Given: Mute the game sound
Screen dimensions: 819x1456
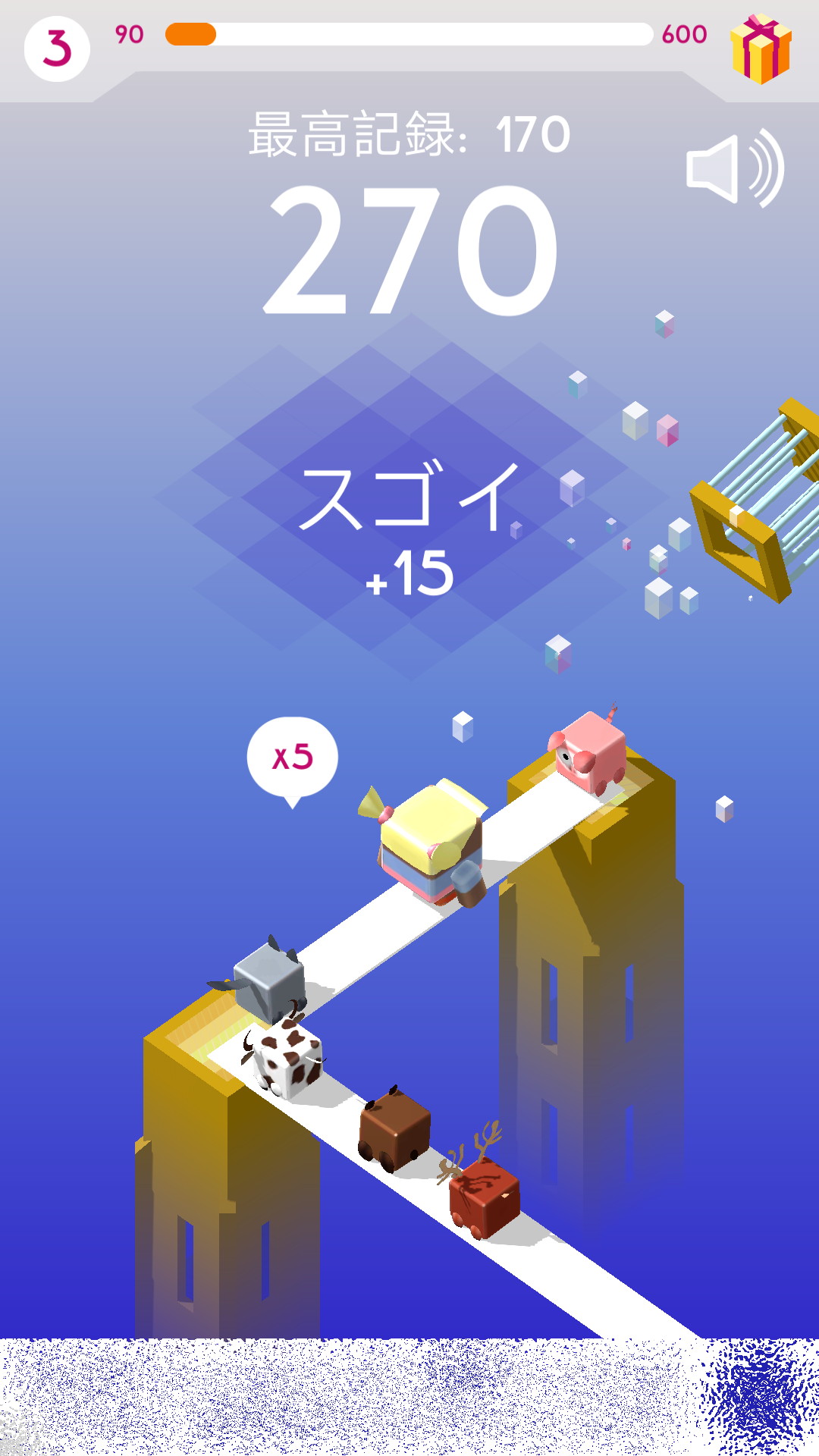Looking at the screenshot, I should [733, 168].
